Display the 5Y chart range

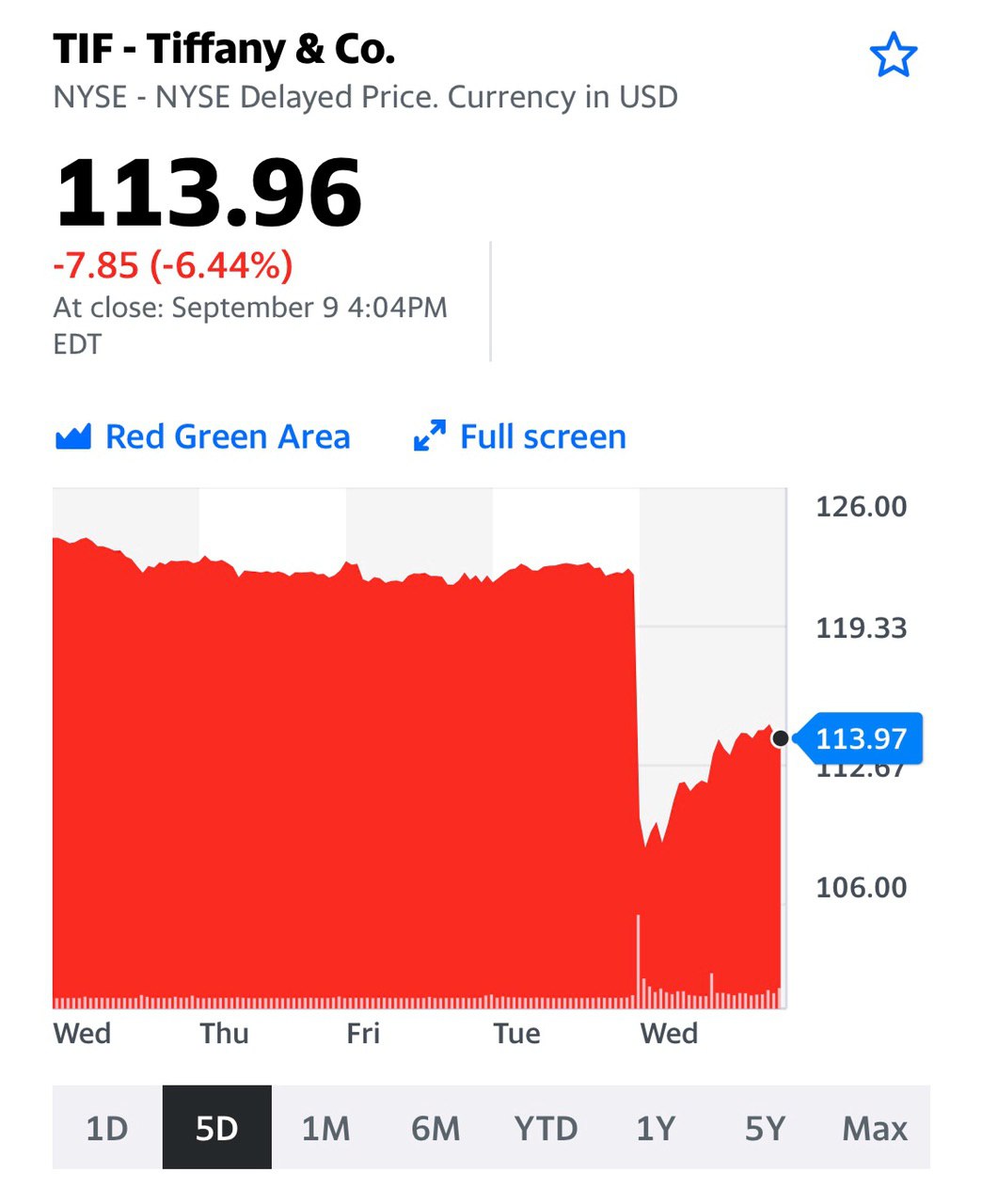(x=765, y=1128)
